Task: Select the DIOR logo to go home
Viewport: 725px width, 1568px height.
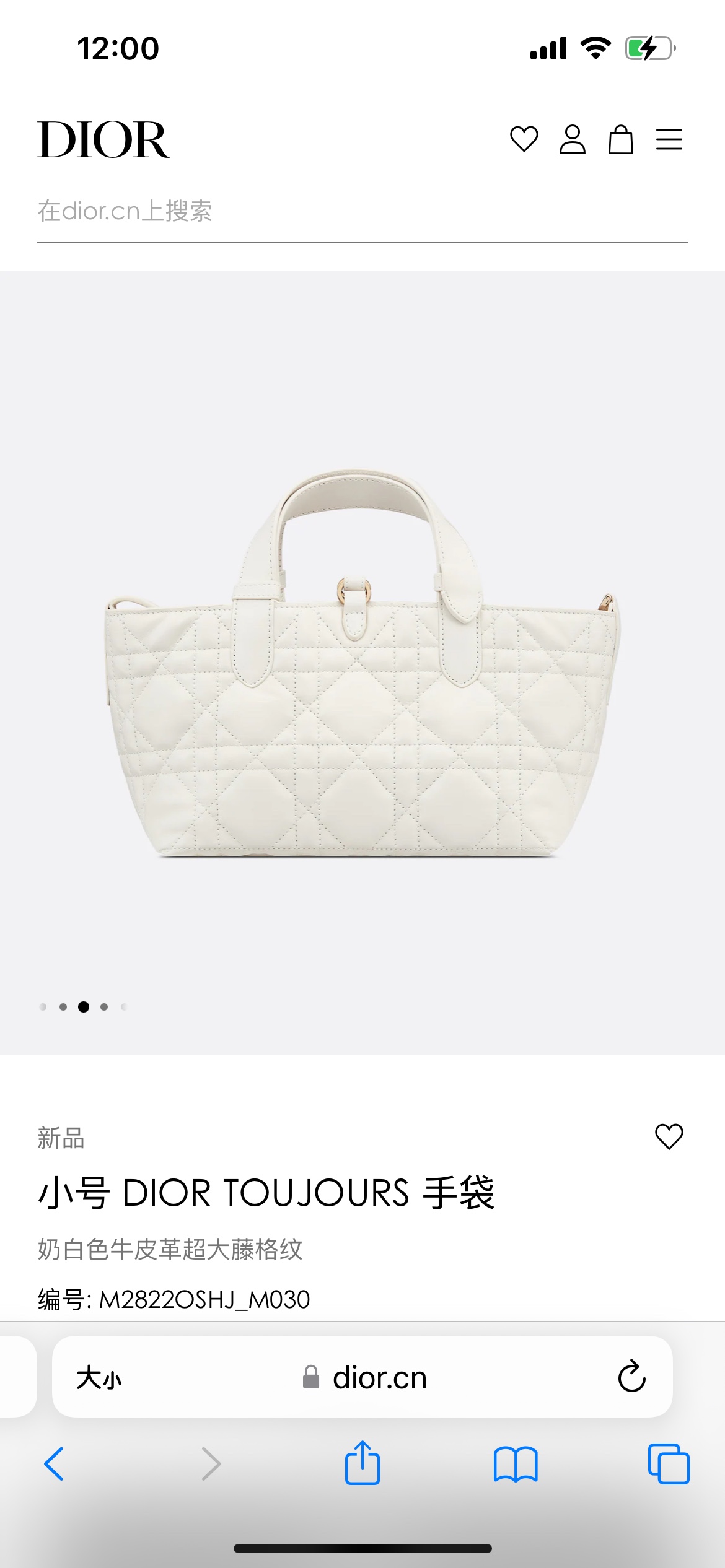Action: [103, 139]
